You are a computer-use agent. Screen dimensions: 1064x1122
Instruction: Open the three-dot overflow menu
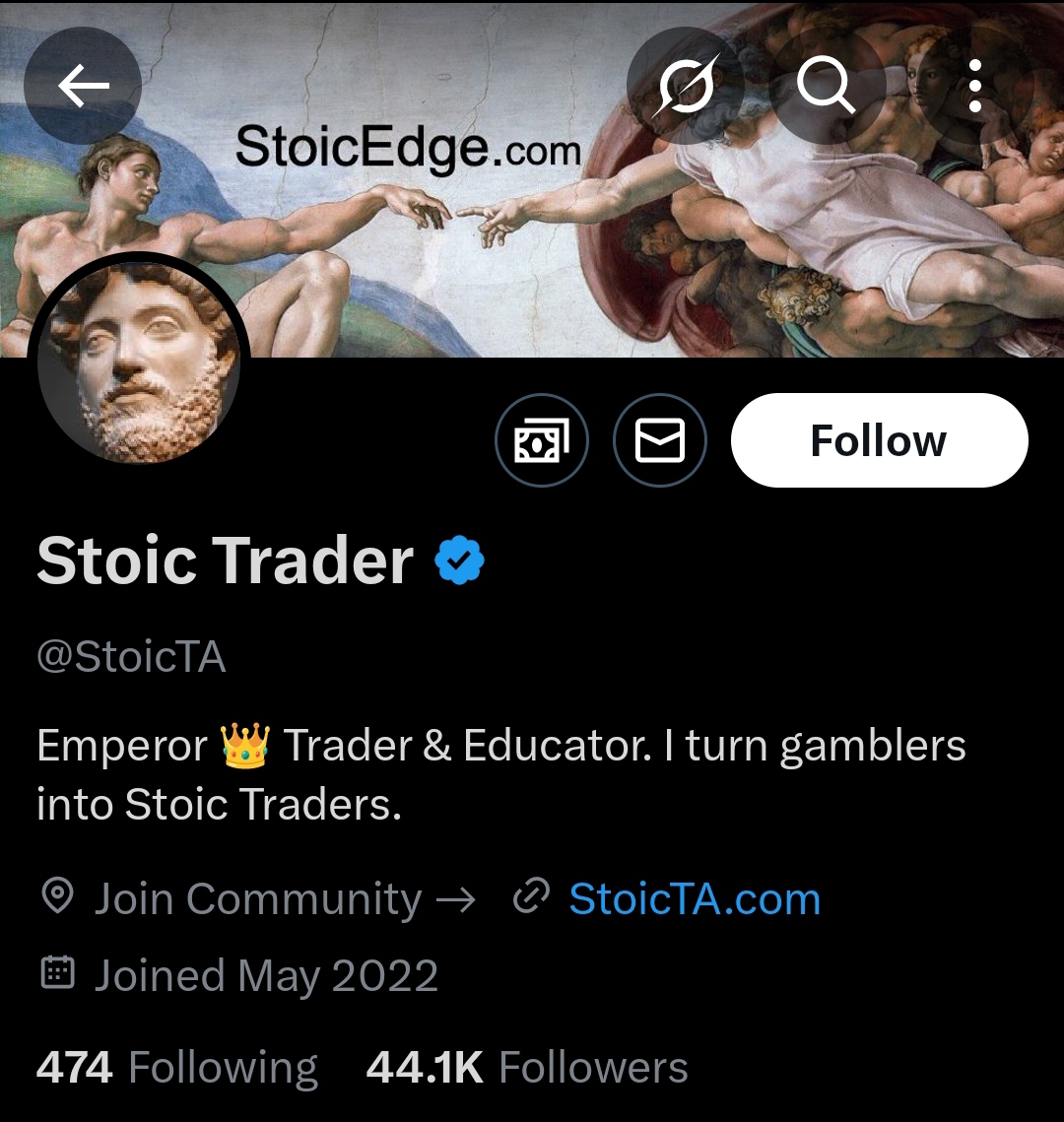point(974,86)
